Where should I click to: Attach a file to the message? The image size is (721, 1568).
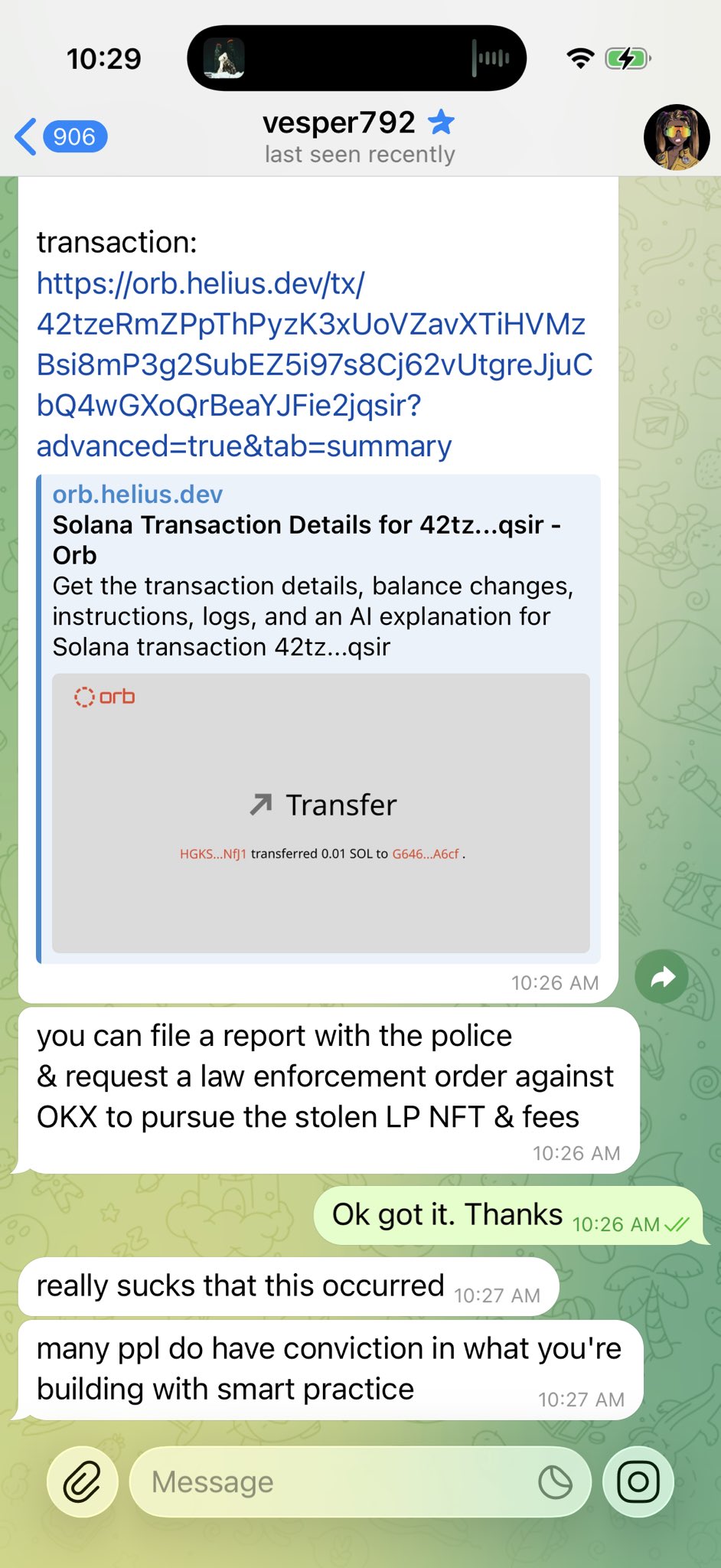pyautogui.click(x=83, y=1481)
